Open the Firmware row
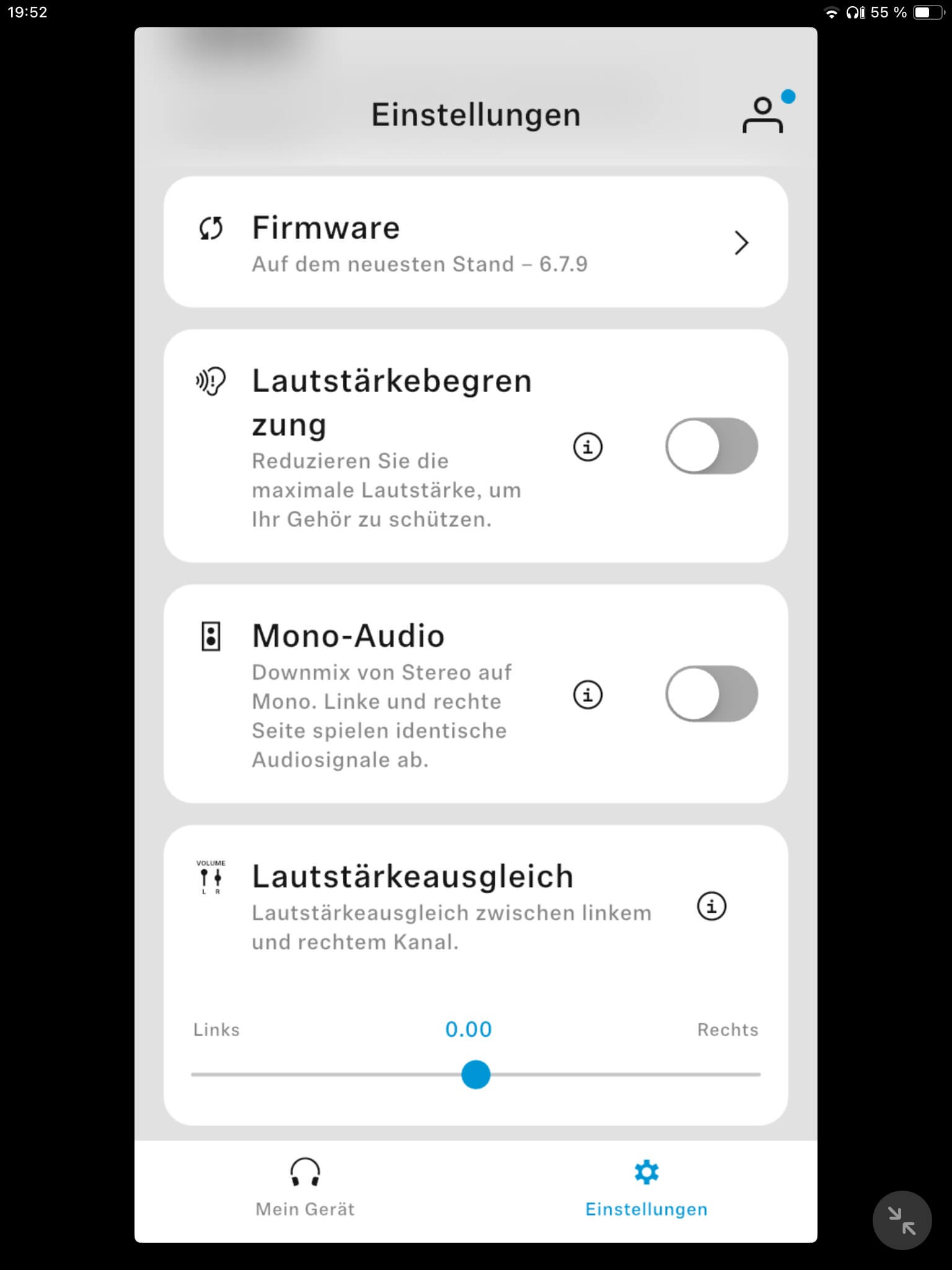The width and height of the screenshot is (952, 1270). (475, 242)
